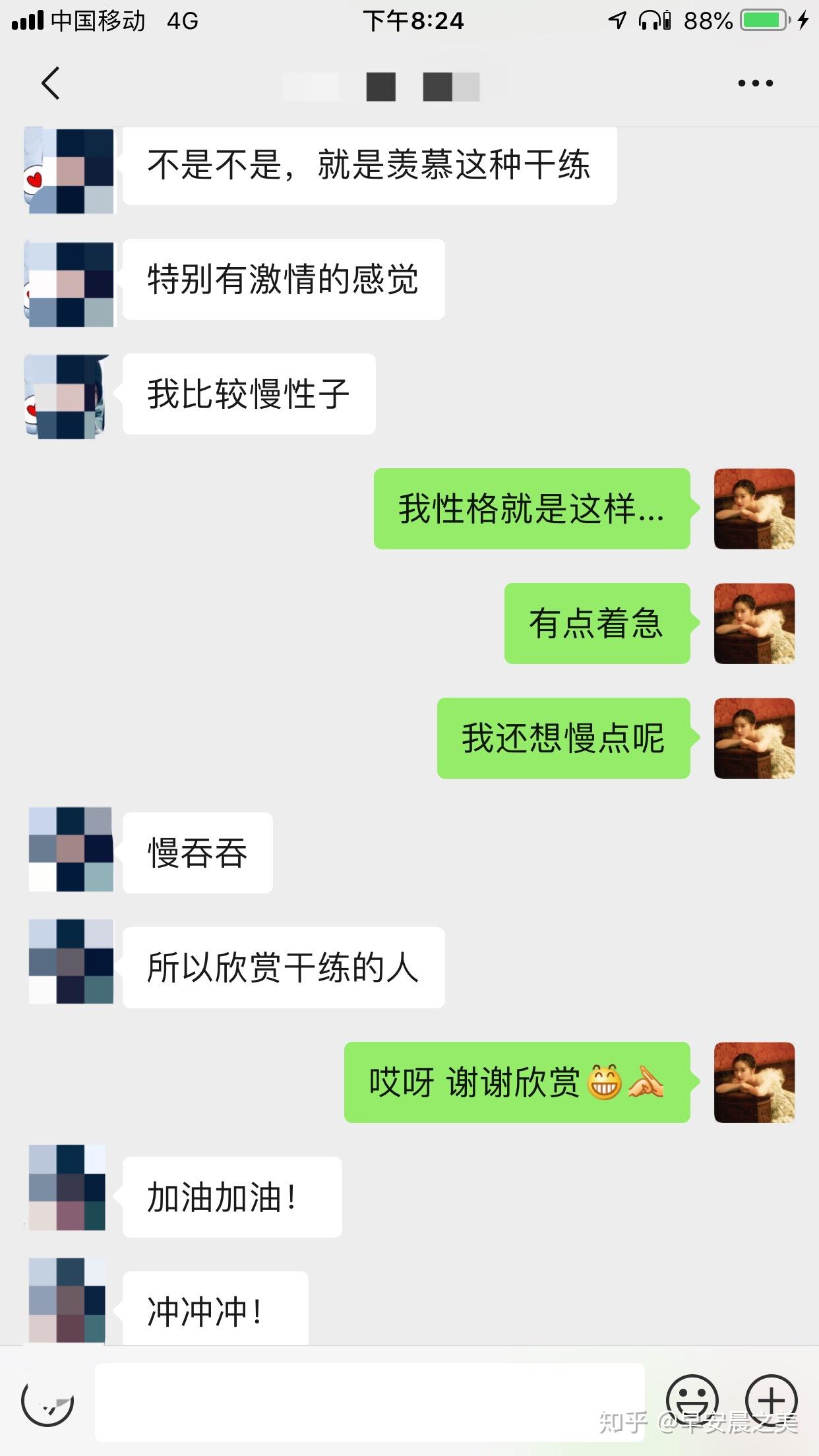Image resolution: width=819 pixels, height=1456 pixels.
Task: Open sender avatar beside 加油加油!
Action: coord(67,1188)
